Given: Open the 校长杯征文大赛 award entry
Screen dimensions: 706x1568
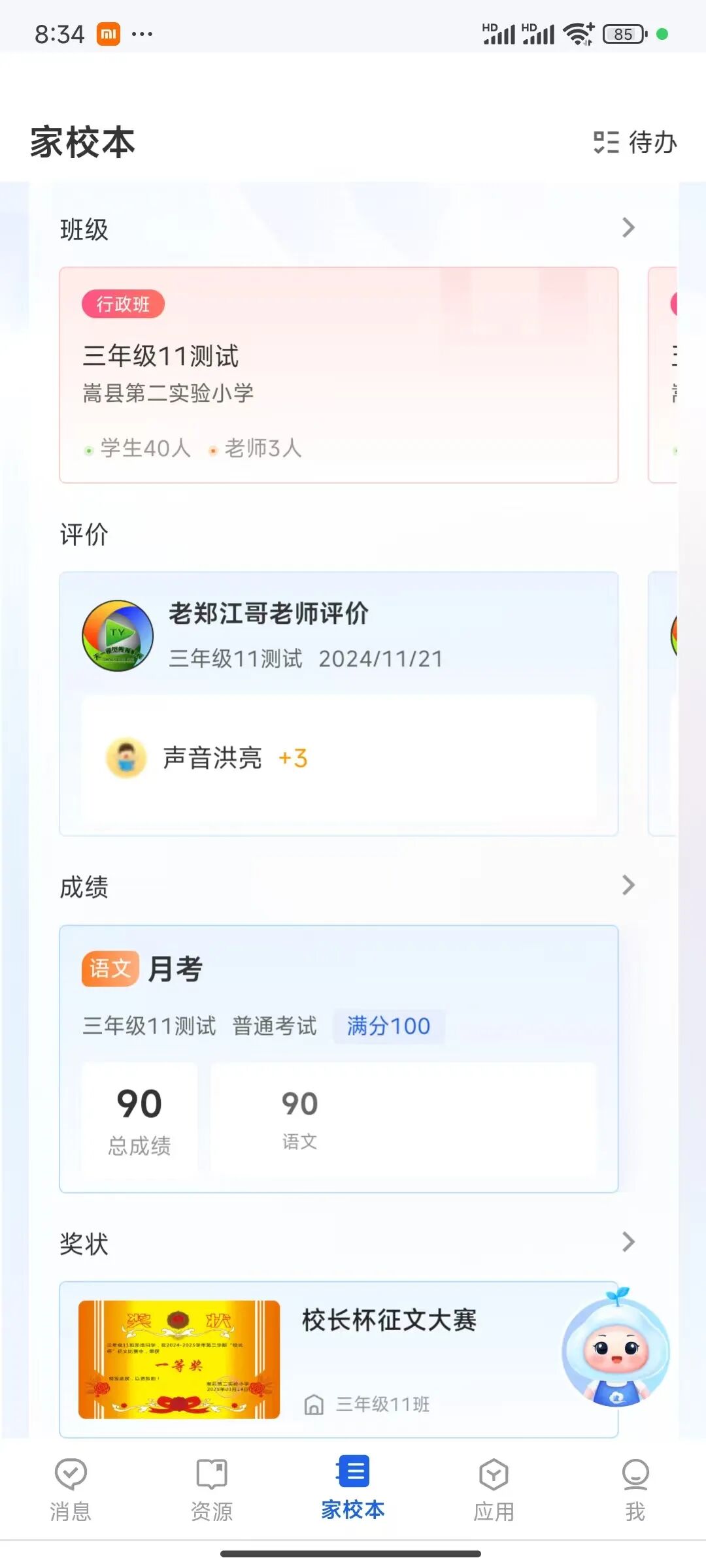Looking at the screenshot, I should (390, 1320).
